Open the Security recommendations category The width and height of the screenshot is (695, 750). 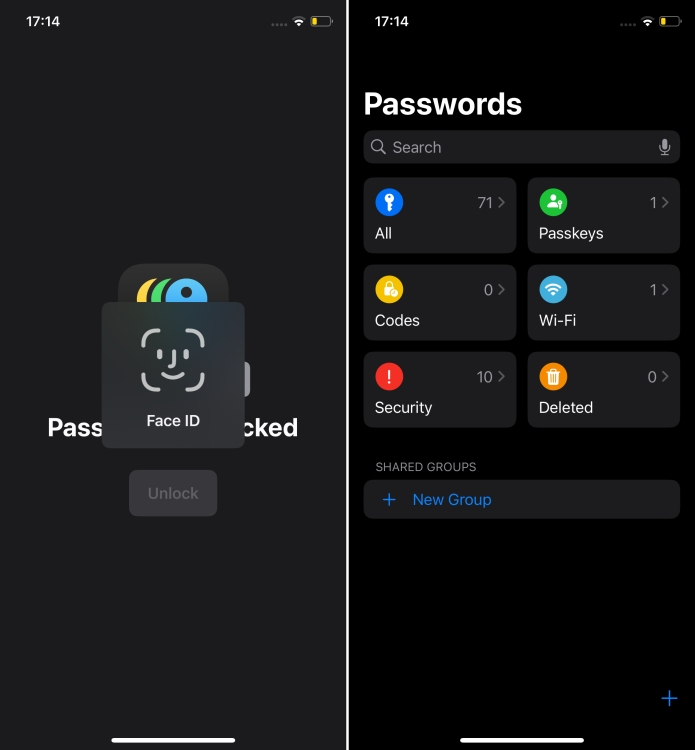click(440, 389)
